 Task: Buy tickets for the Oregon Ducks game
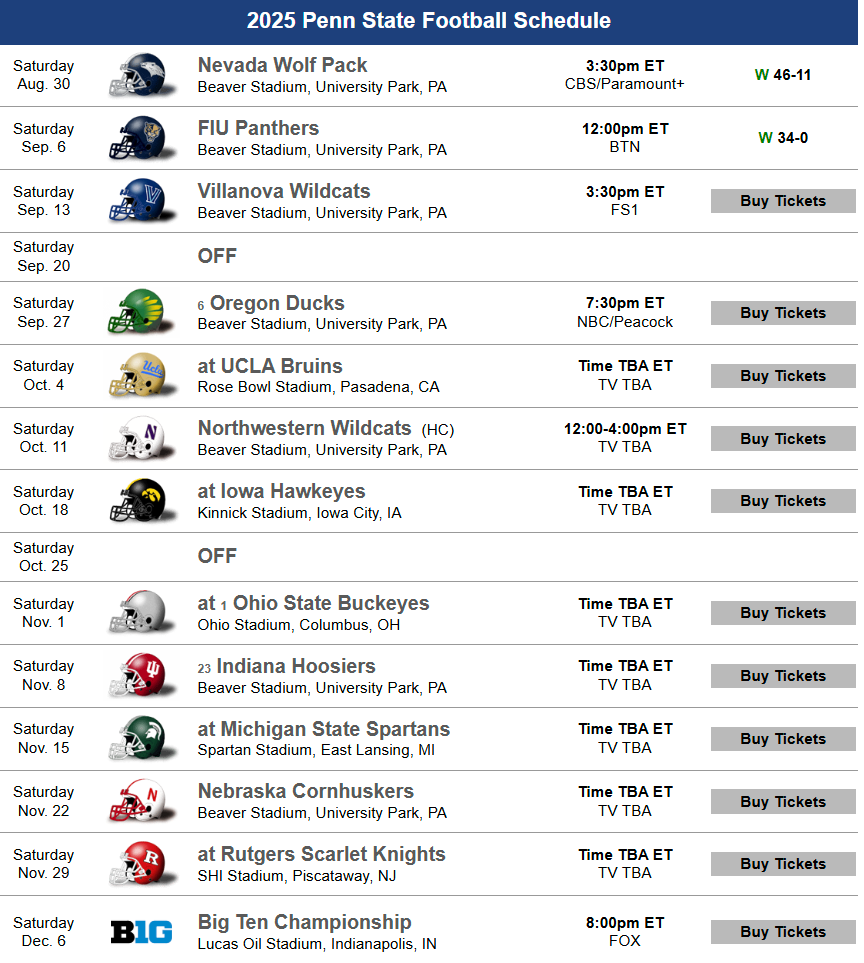coord(783,313)
